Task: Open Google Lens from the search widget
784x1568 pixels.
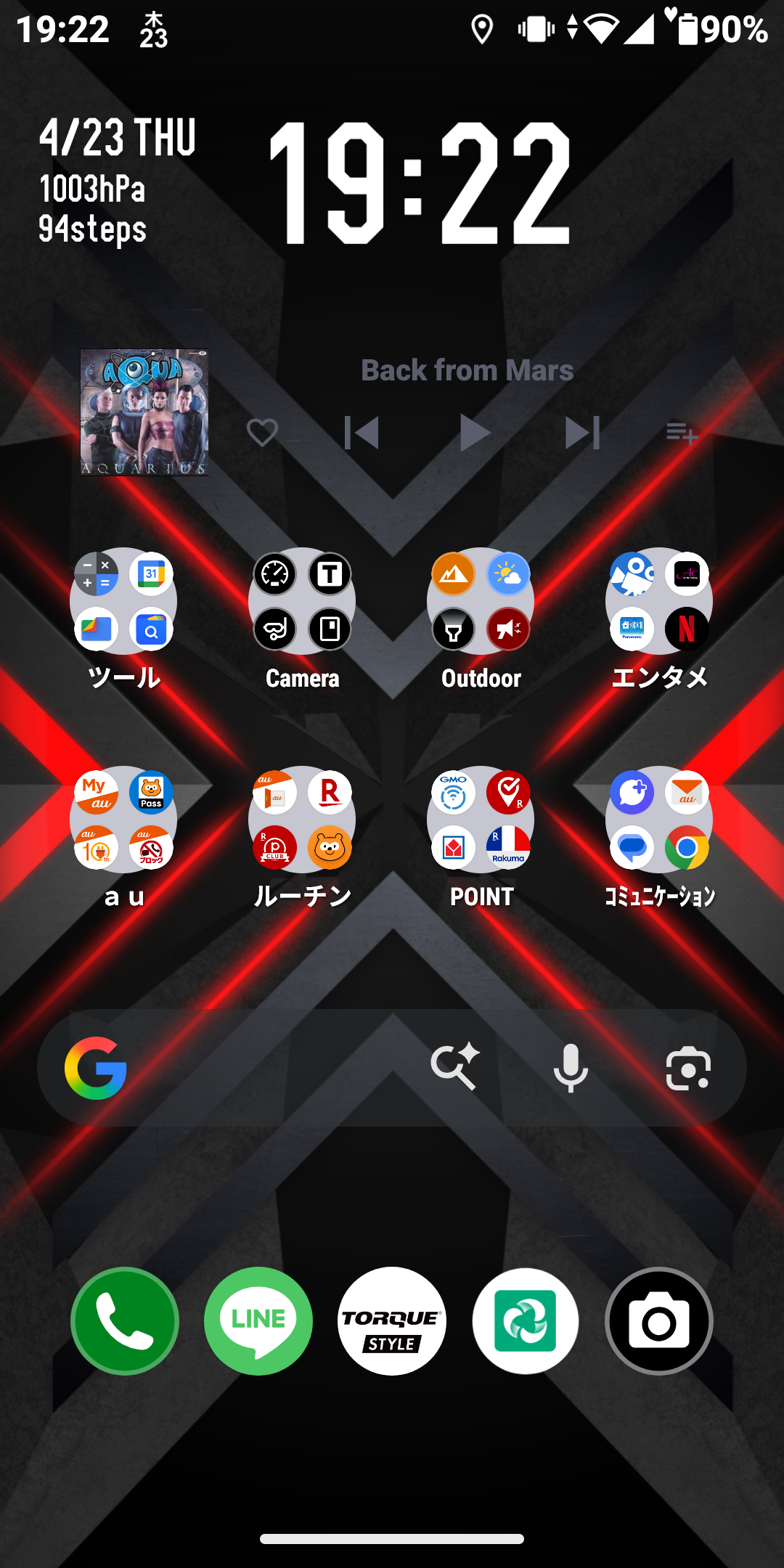Action: (x=688, y=1068)
